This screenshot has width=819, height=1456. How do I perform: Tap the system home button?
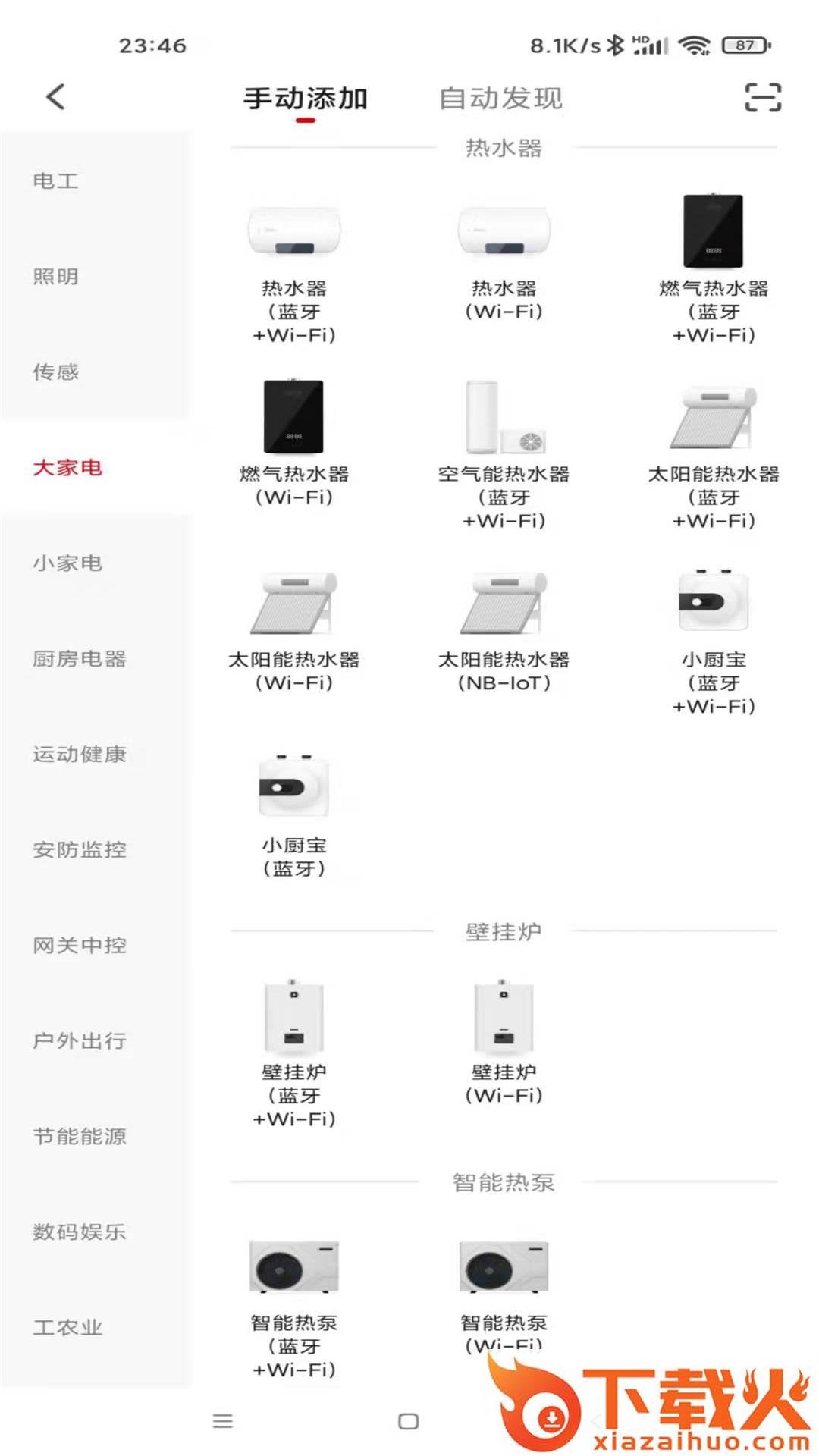point(409,1421)
